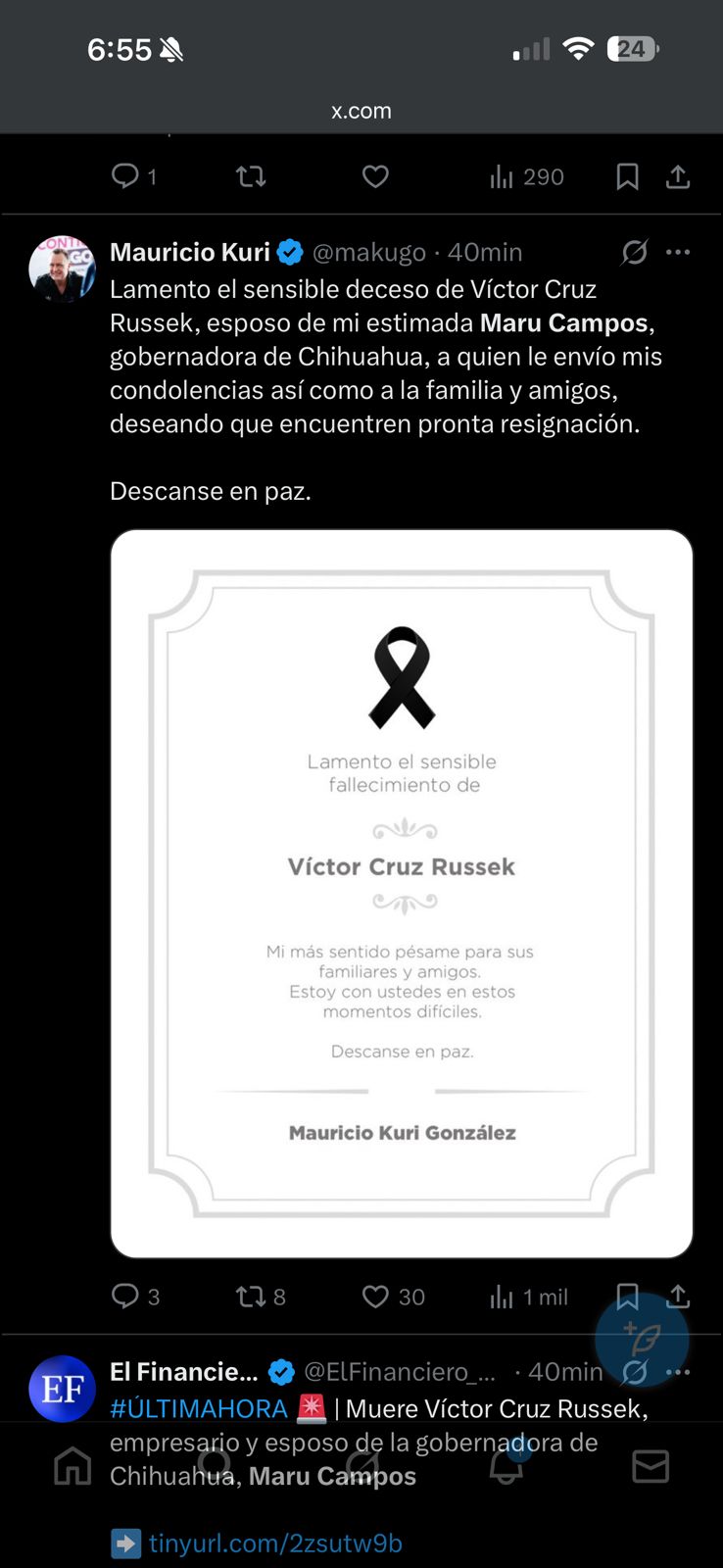Like Mauricio Kuri's post
Viewport: 723px width, 1568px height.
tap(375, 1297)
